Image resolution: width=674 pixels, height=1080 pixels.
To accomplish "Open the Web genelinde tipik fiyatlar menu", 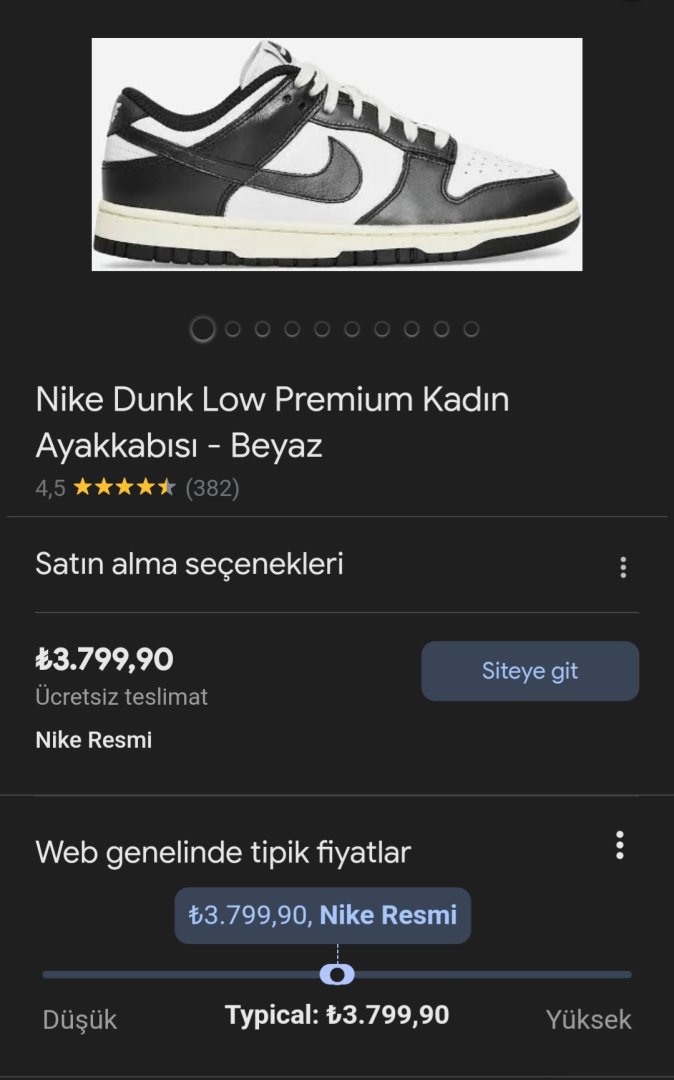I will point(620,846).
